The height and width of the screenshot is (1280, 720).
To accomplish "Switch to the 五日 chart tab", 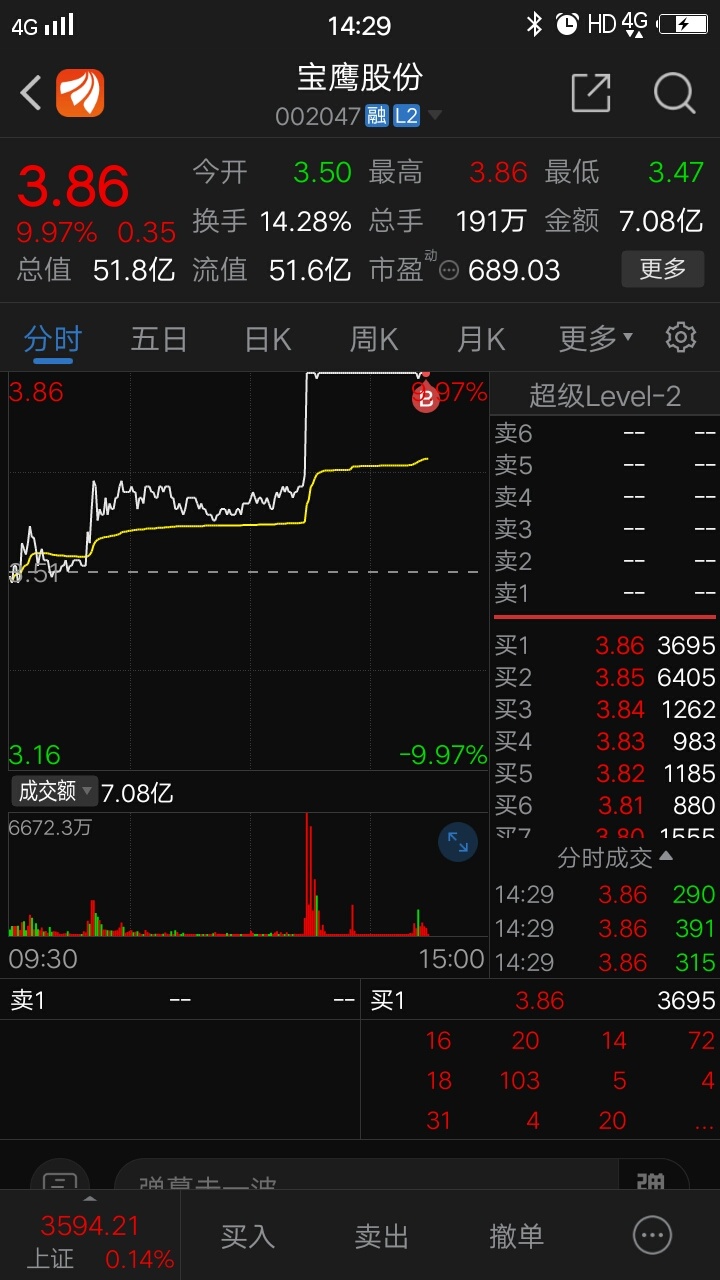I will coord(159,339).
